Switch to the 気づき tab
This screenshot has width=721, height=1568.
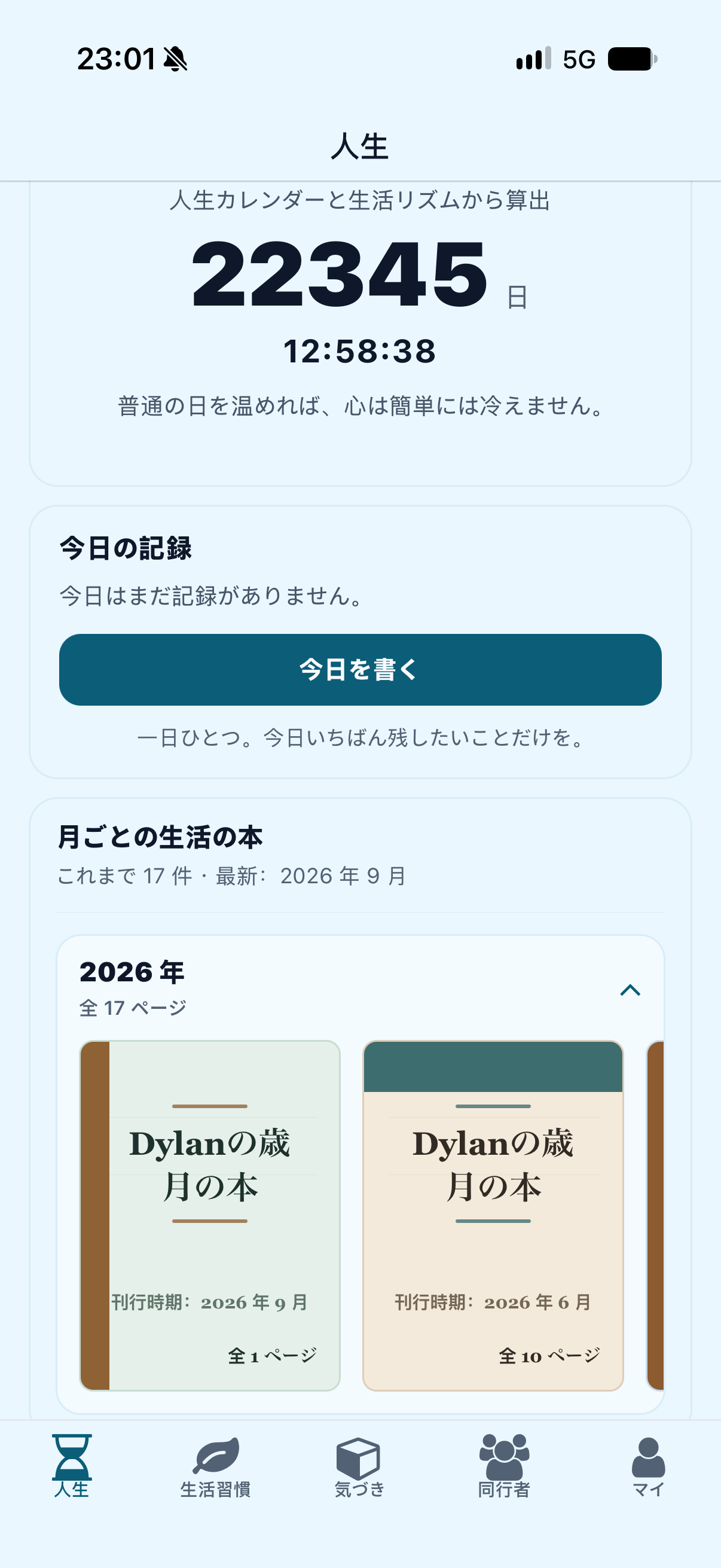point(359,1468)
